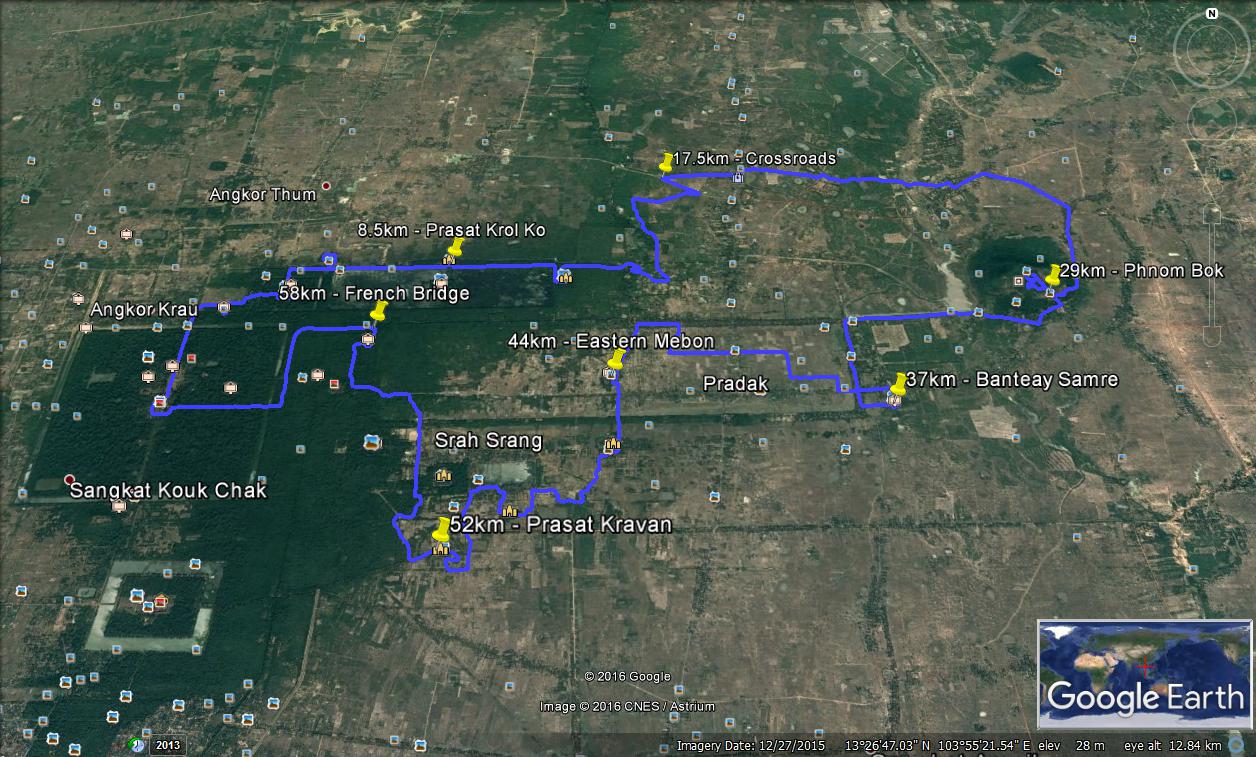
Task: Select the 58km - French Bridge placemark
Action: click(378, 310)
